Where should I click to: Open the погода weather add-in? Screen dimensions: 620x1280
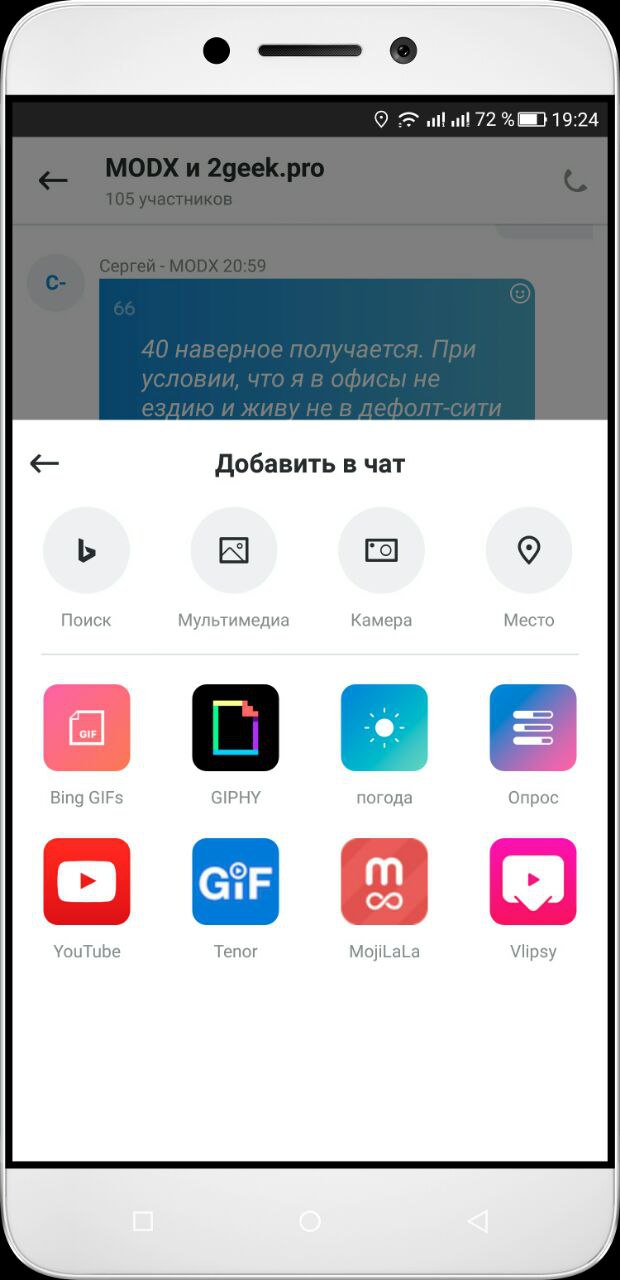(x=384, y=727)
